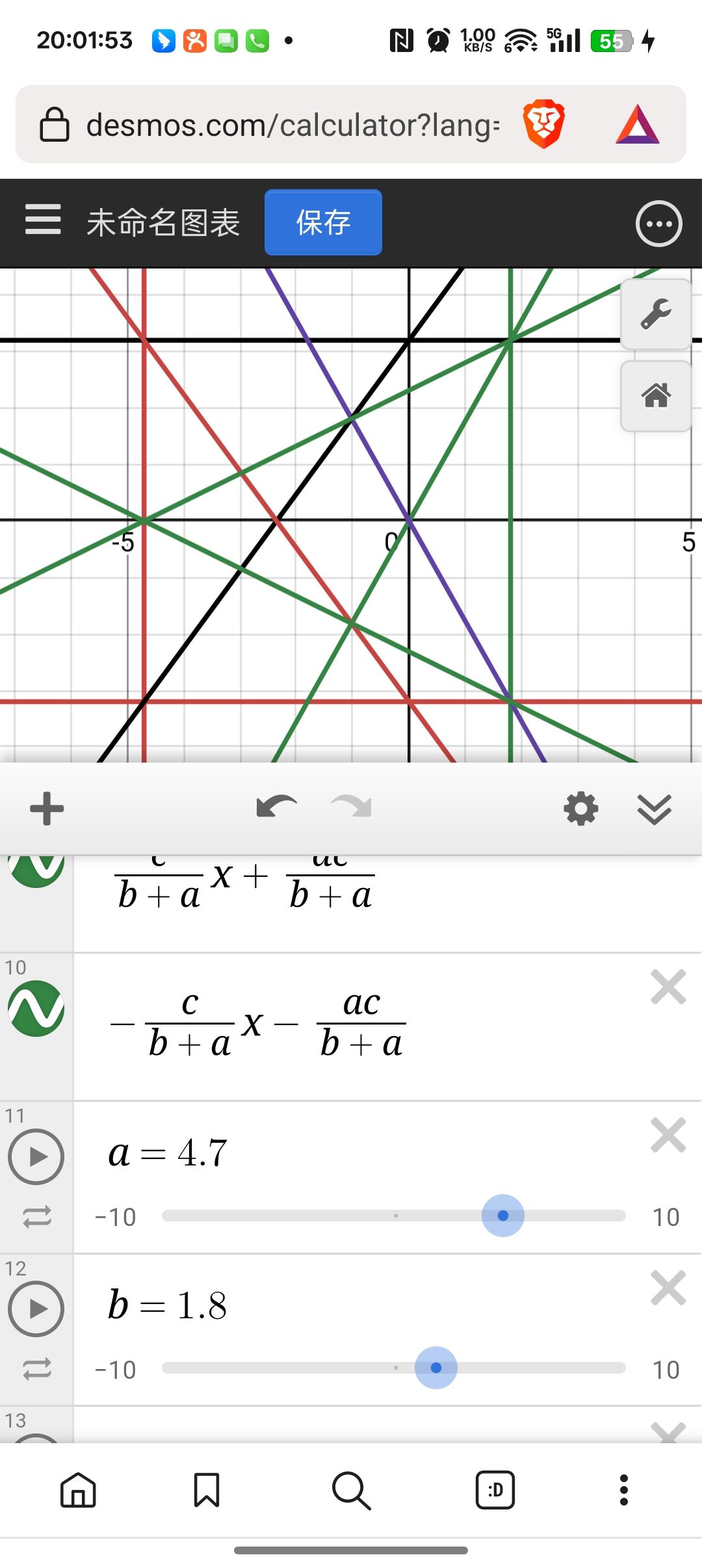Undo the last edit
The width and height of the screenshot is (702, 1568).
click(276, 807)
